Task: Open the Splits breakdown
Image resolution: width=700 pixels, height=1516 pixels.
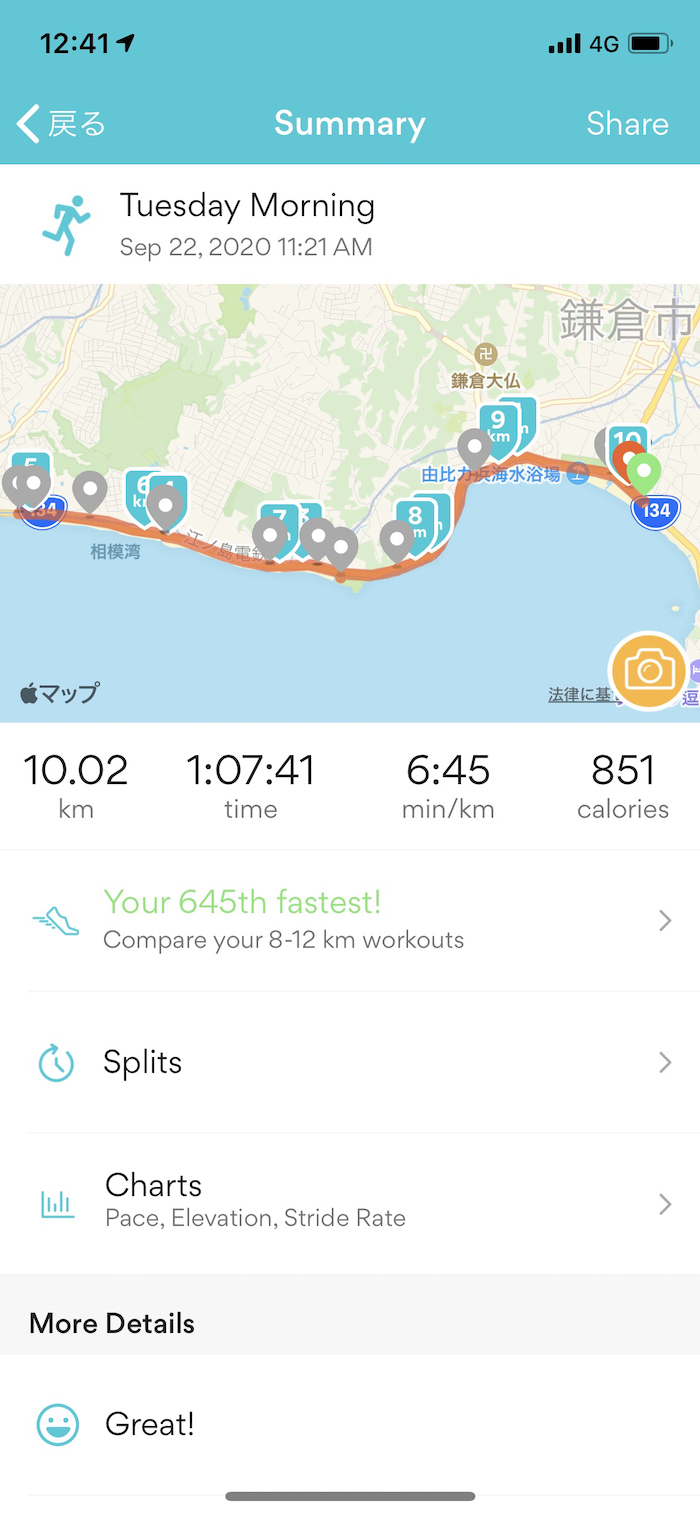Action: (x=350, y=1062)
